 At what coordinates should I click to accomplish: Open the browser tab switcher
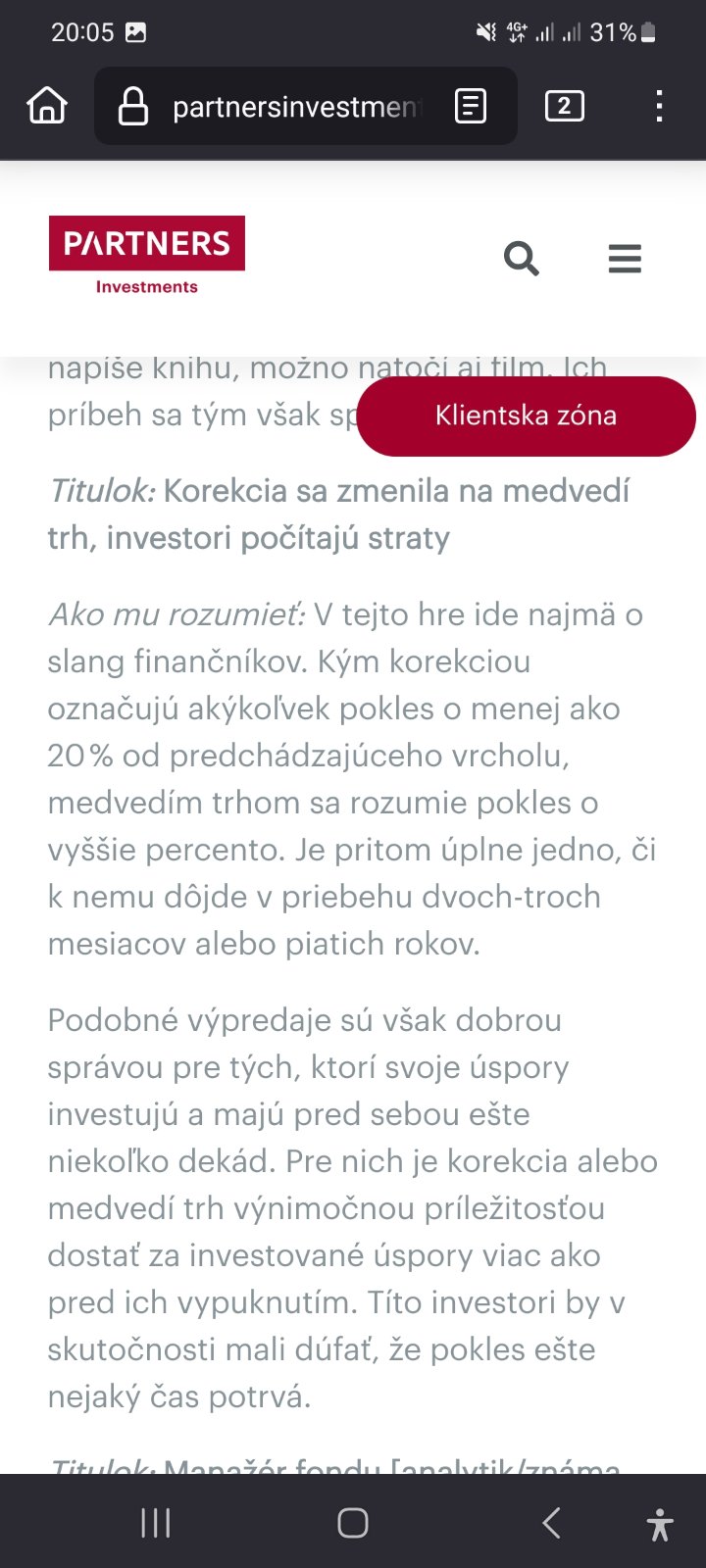click(564, 106)
